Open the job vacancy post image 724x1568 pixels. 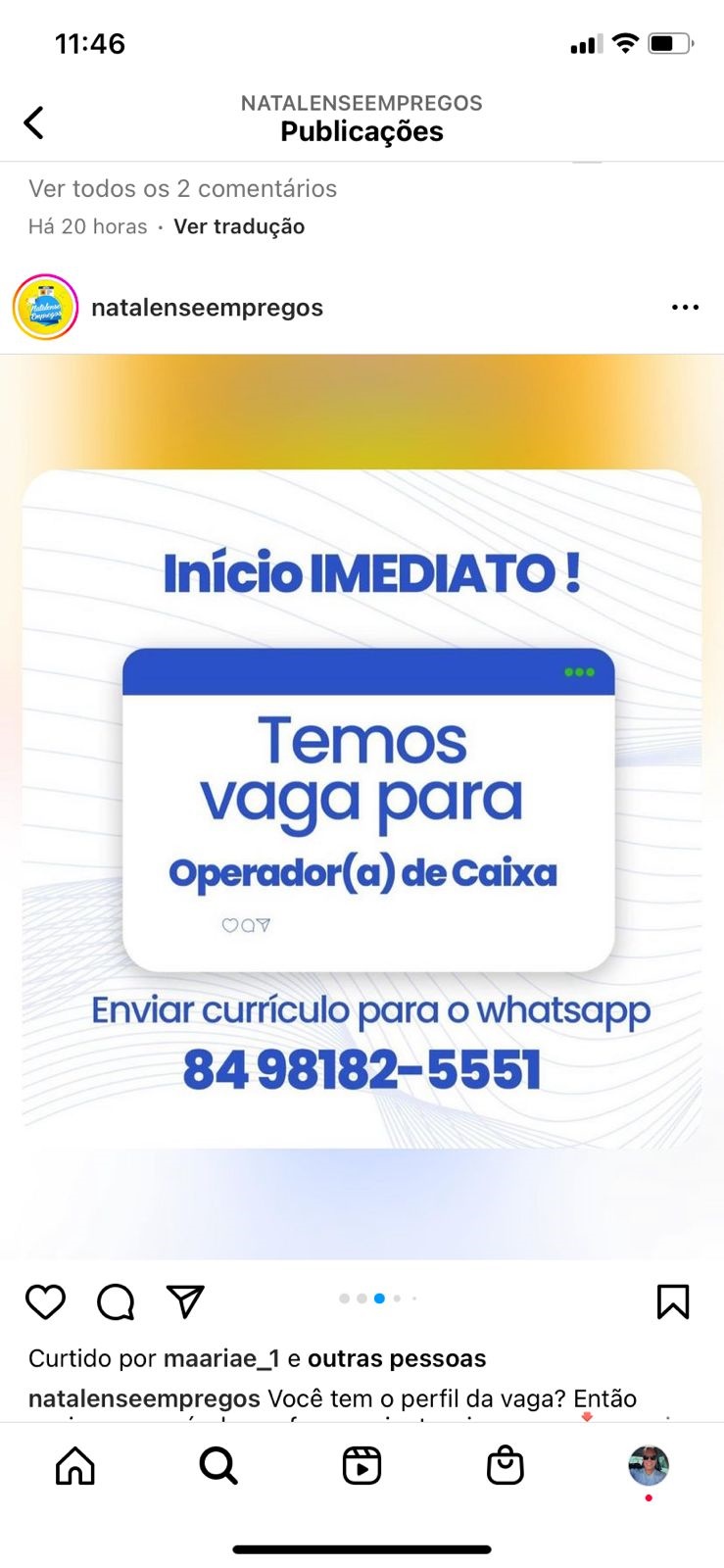[362, 807]
